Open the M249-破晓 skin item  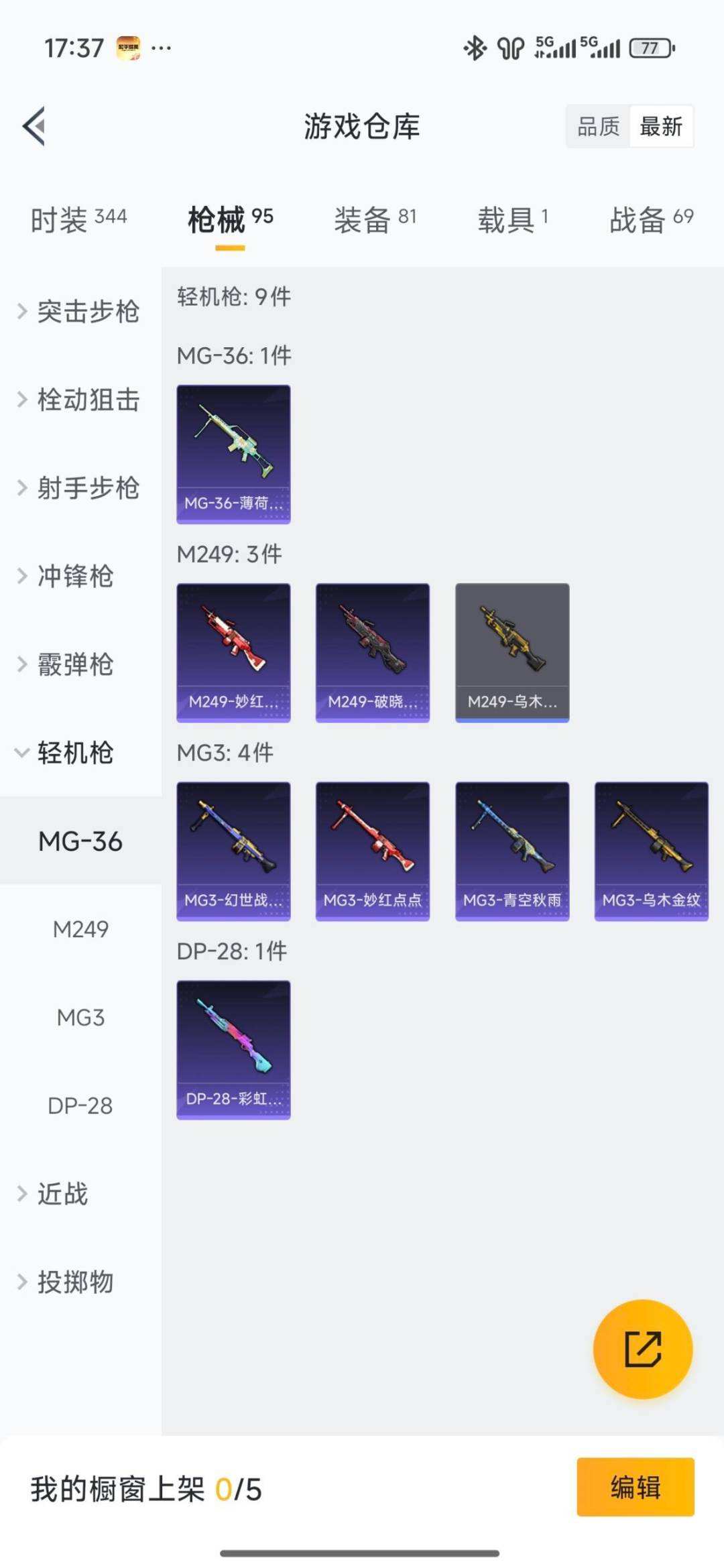373,652
